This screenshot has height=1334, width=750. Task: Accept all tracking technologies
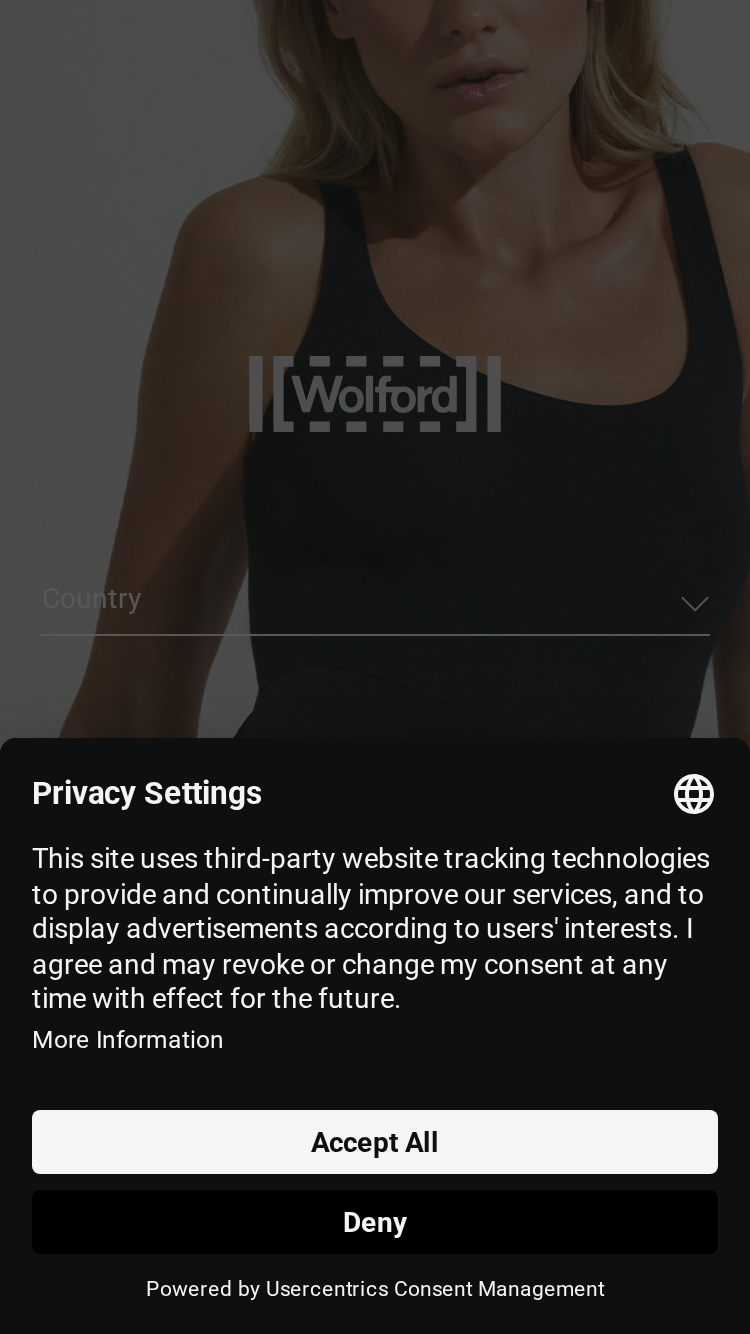(375, 1142)
